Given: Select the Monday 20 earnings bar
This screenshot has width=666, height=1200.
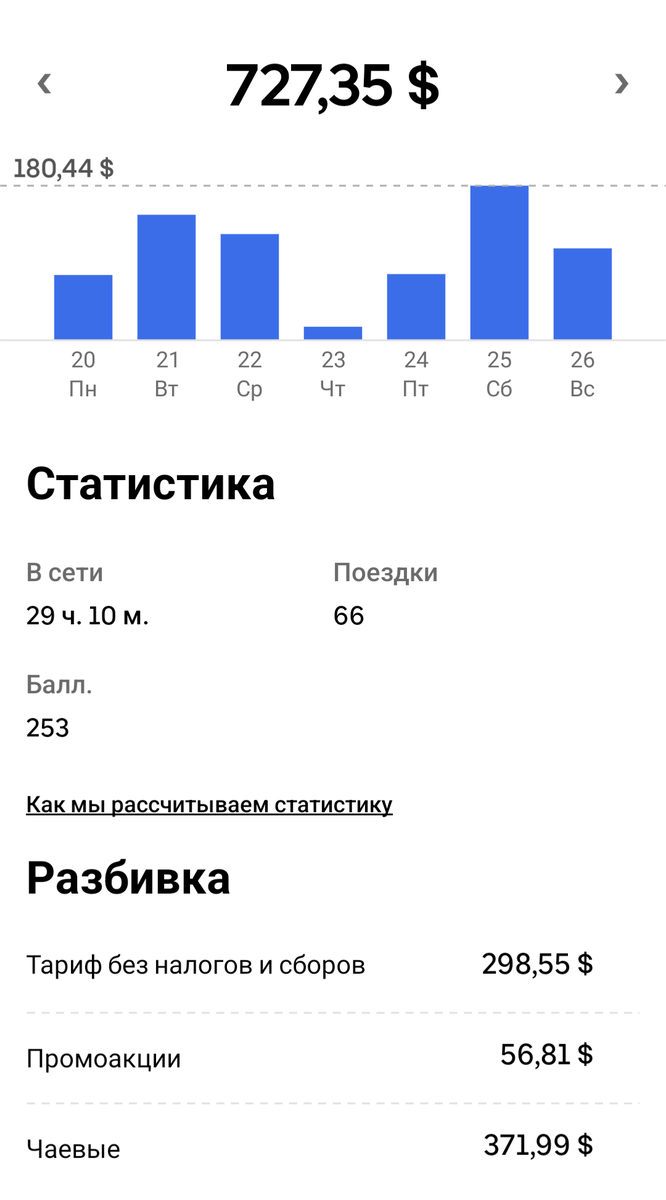Looking at the screenshot, I should pos(83,307).
